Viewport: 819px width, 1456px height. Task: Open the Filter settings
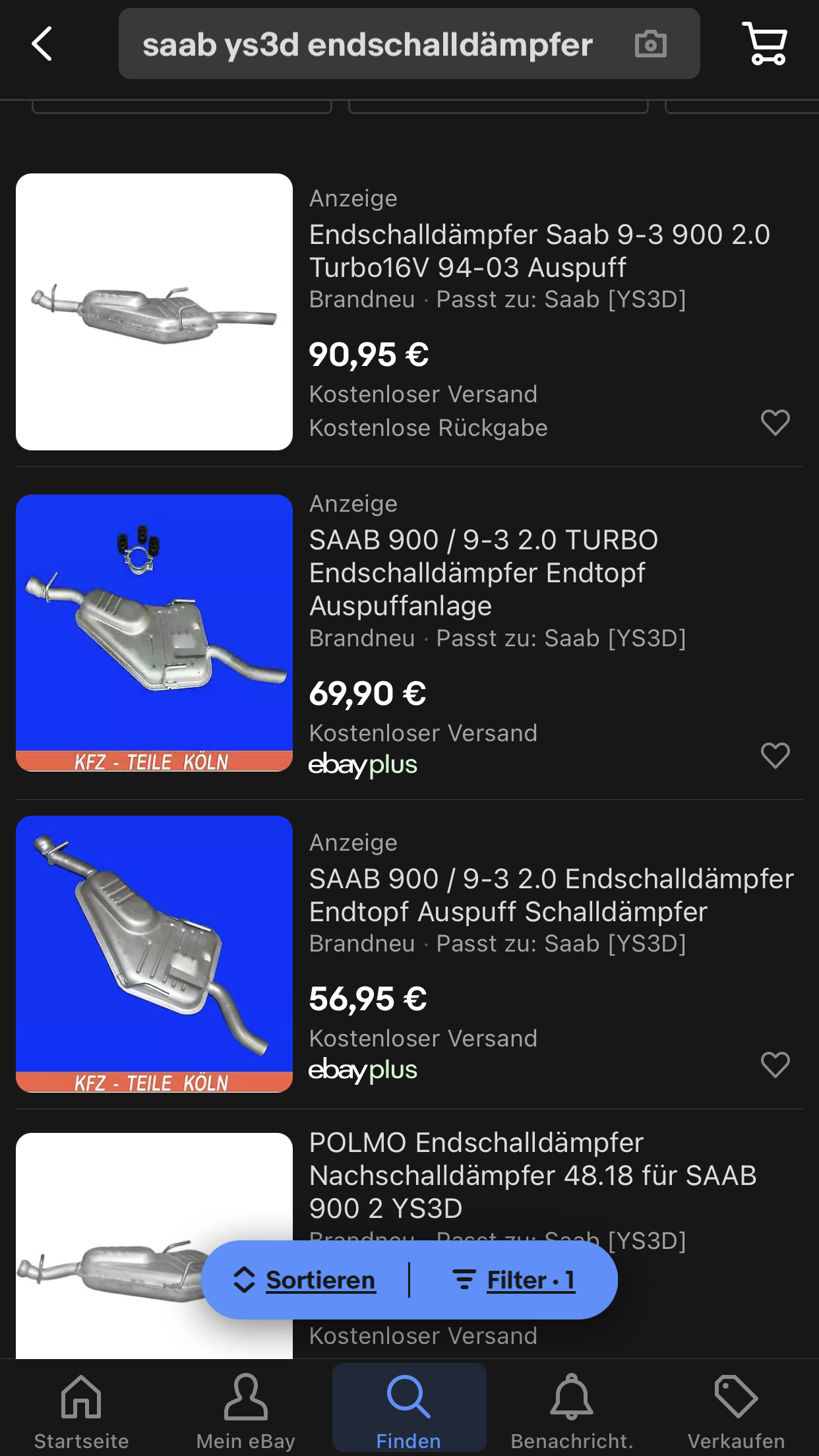[514, 1280]
